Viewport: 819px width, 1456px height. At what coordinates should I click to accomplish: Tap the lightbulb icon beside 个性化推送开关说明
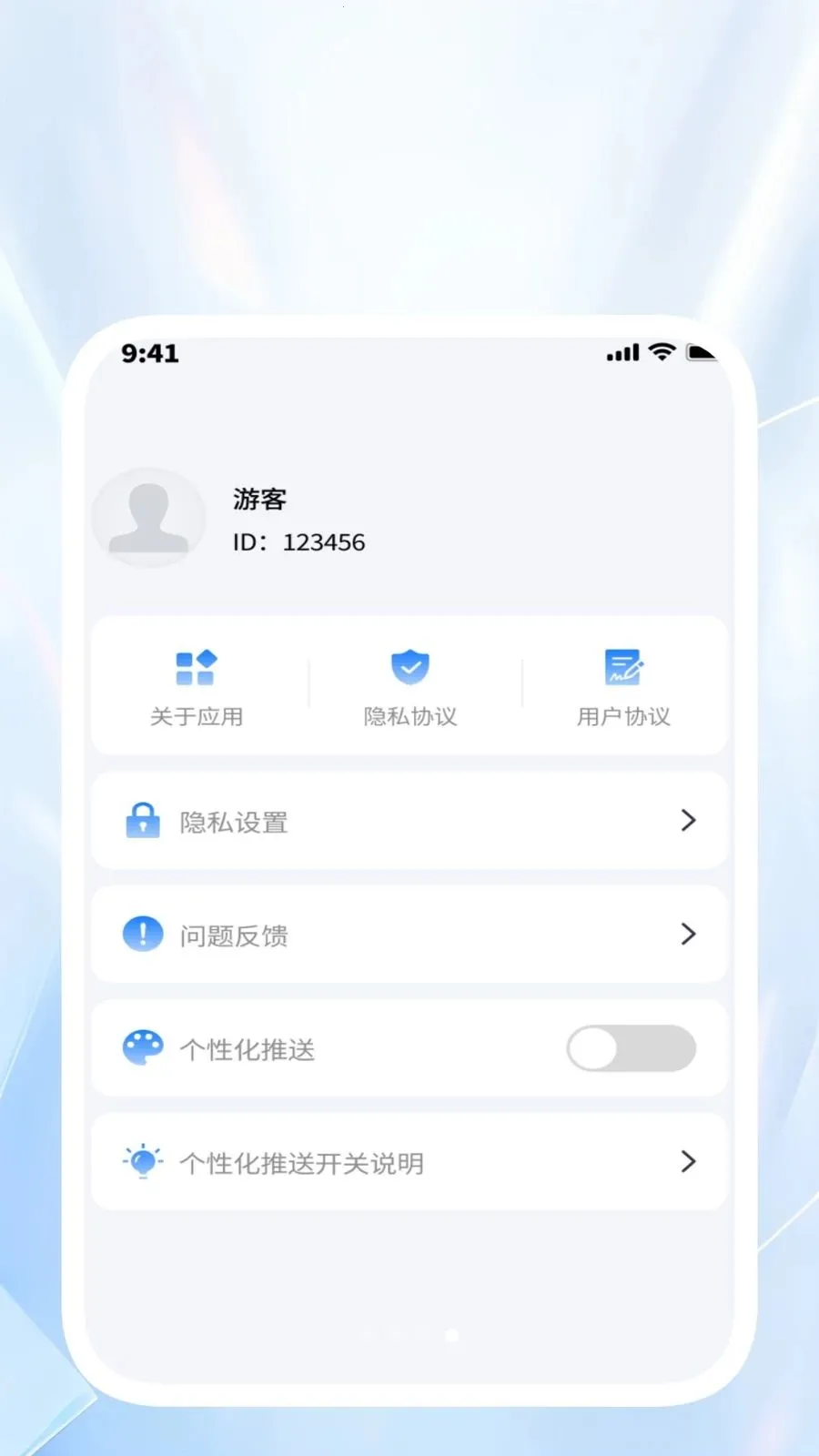[x=143, y=1162]
